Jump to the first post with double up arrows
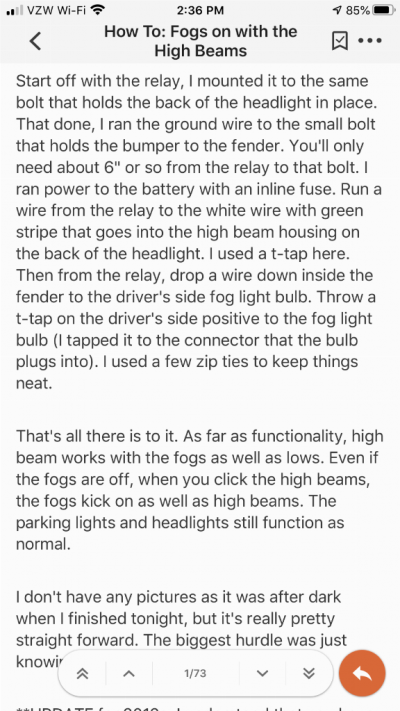400x711 pixels. click(x=82, y=673)
